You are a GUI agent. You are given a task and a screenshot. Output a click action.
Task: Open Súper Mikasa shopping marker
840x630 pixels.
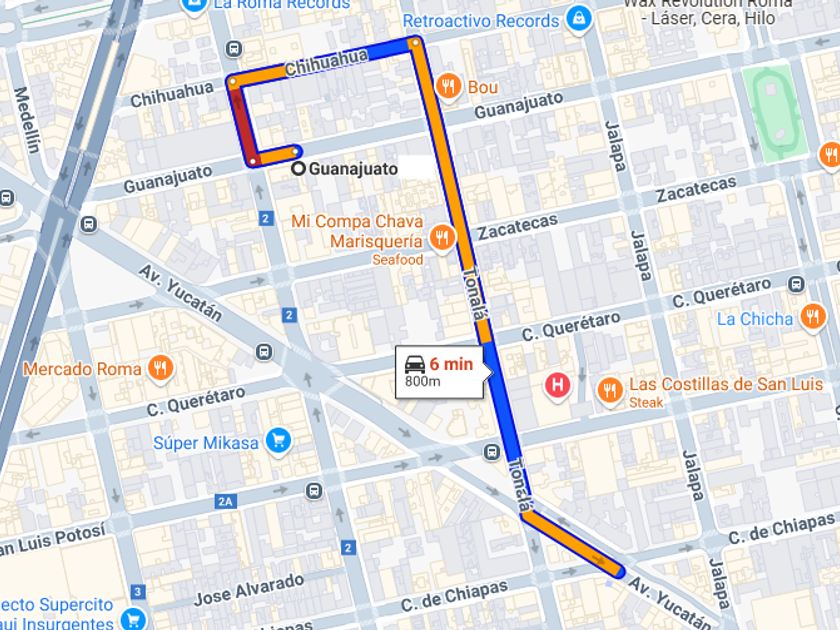coord(279,442)
